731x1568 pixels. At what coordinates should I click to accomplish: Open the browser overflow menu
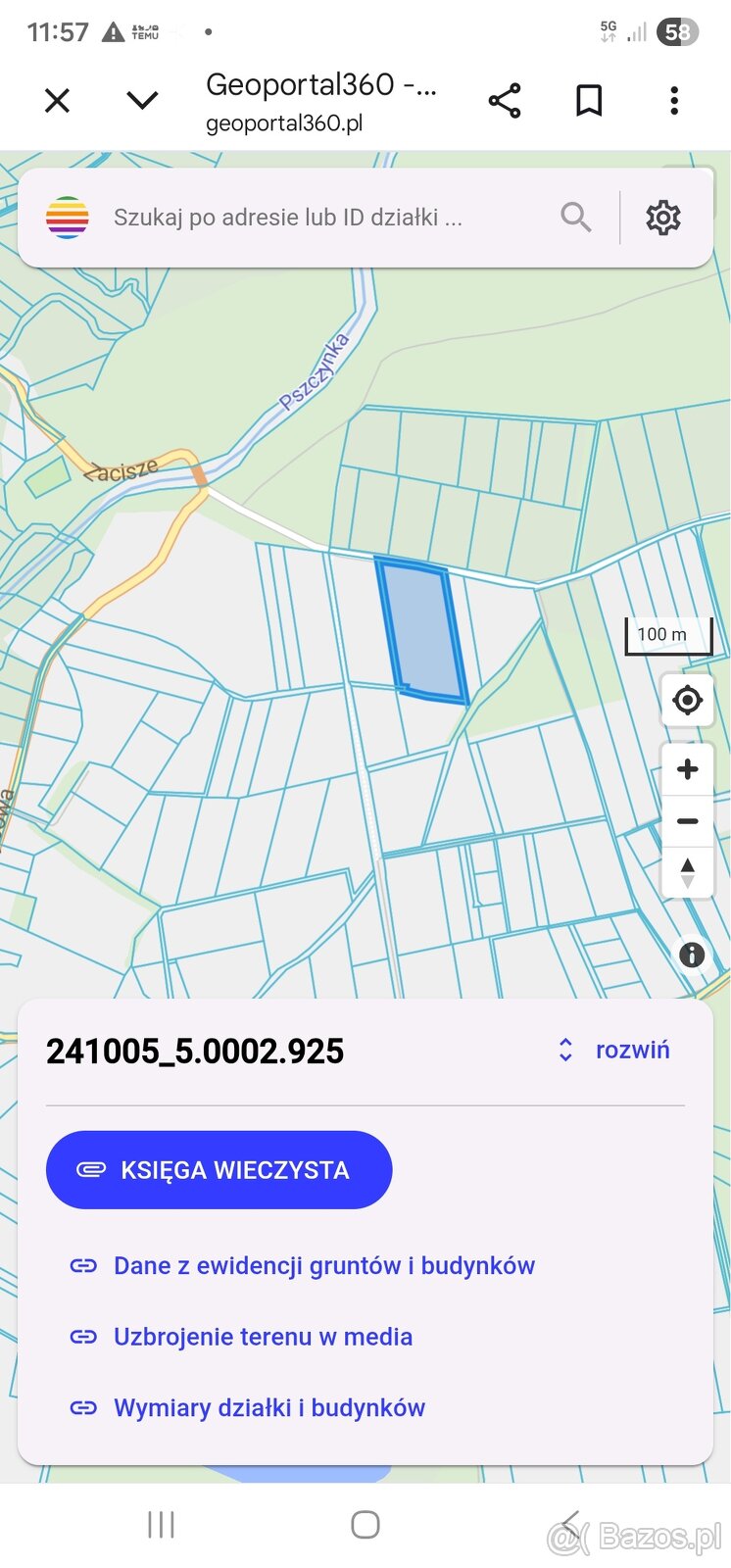coord(673,99)
